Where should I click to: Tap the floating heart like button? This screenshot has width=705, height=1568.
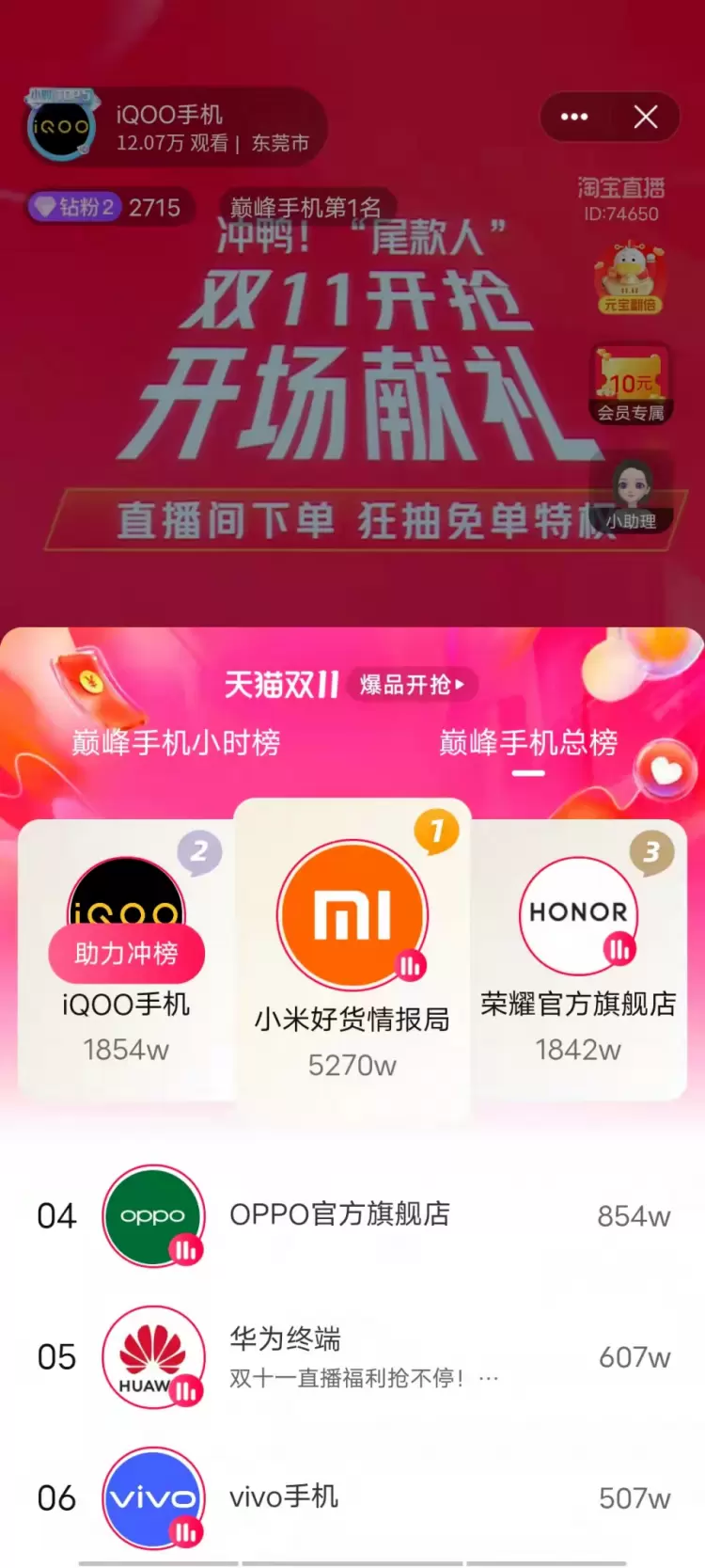coord(665,772)
